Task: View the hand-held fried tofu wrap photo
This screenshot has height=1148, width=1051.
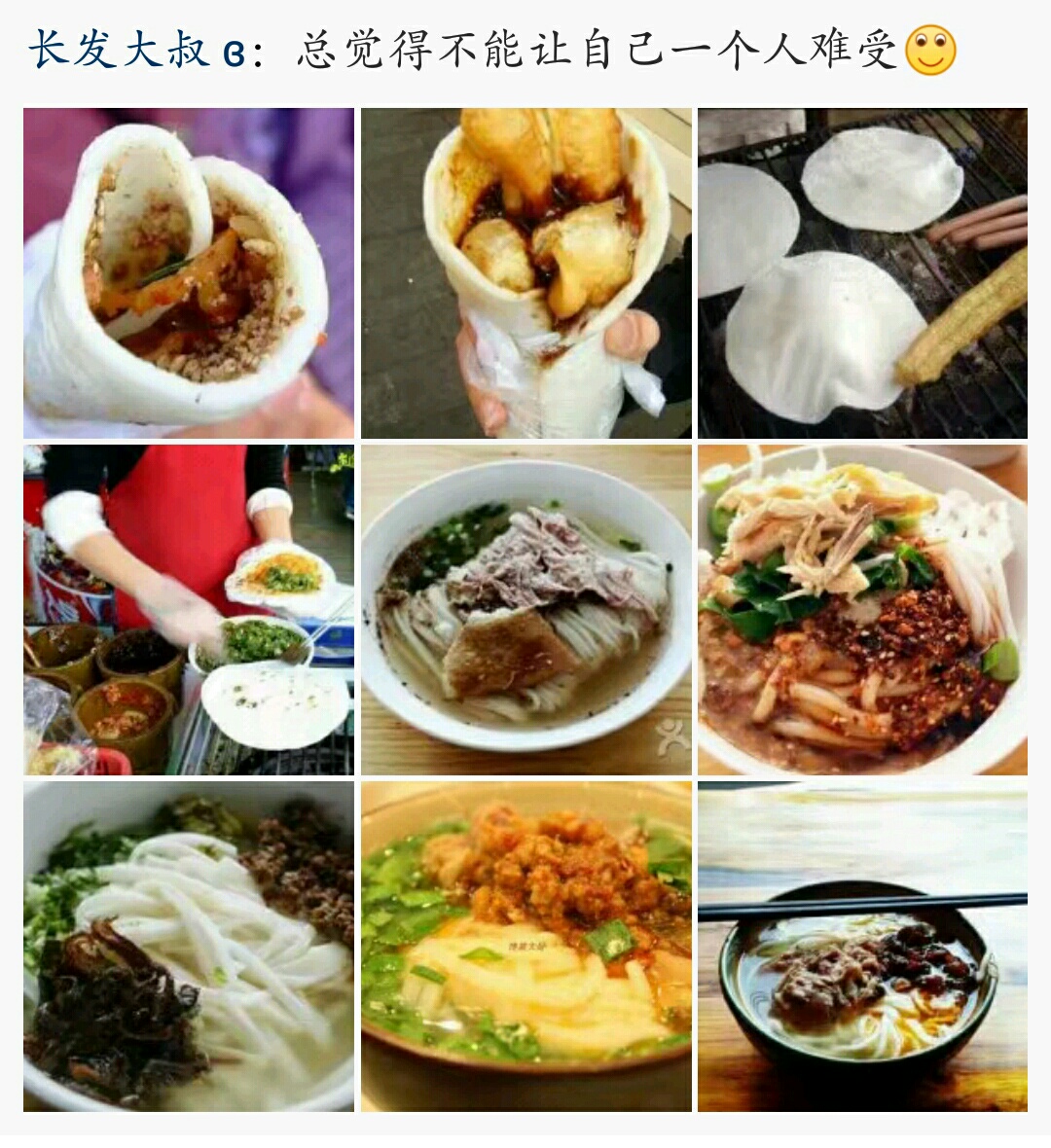Action: [525, 273]
